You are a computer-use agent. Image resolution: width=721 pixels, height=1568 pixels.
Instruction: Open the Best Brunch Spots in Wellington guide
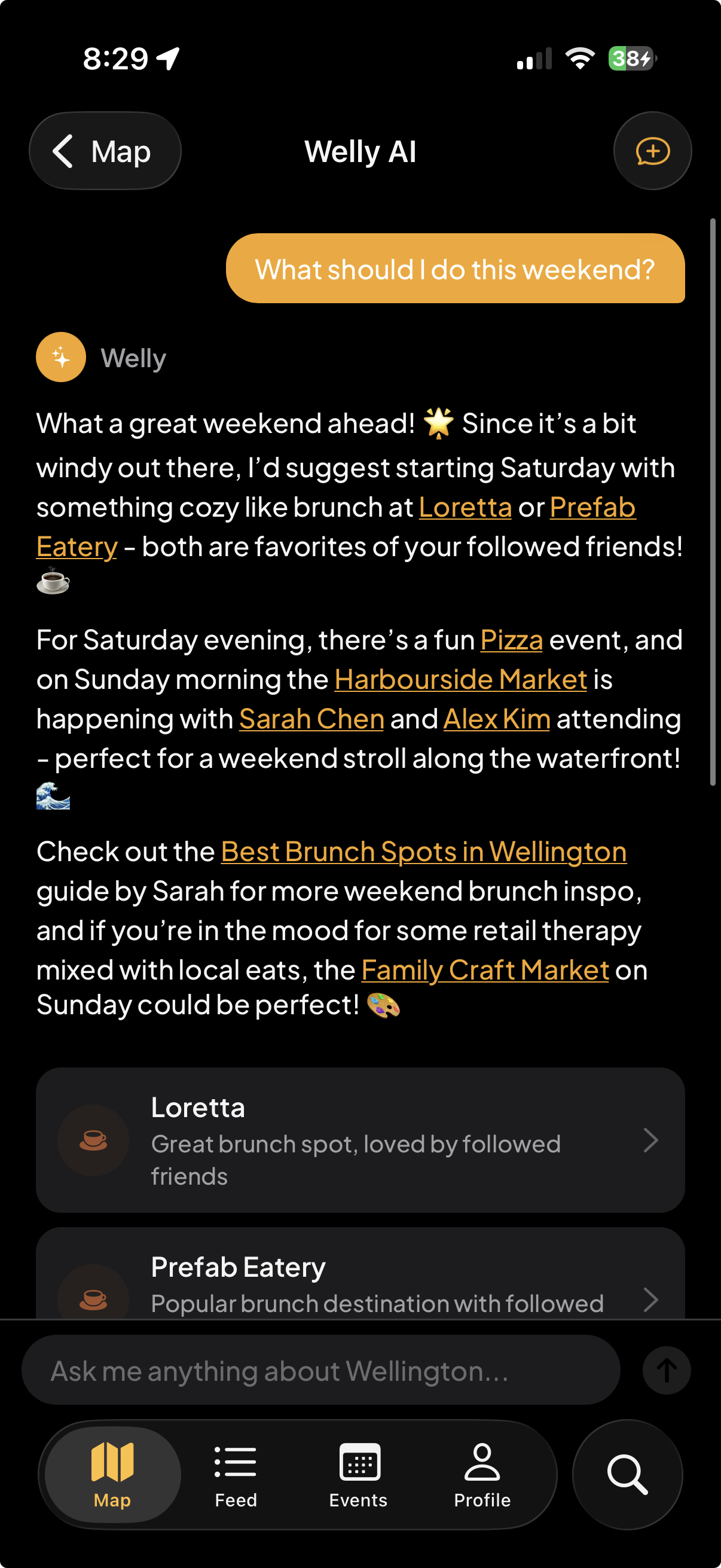click(x=423, y=852)
